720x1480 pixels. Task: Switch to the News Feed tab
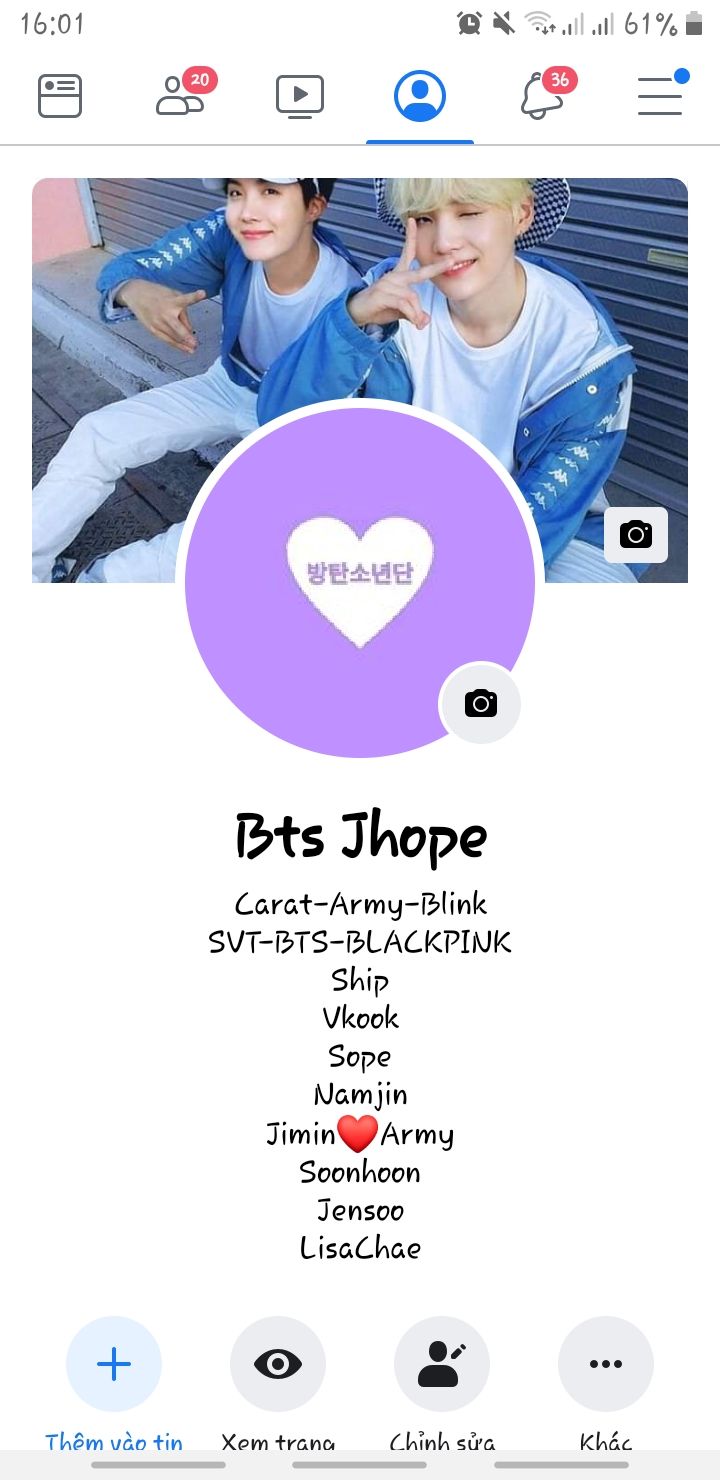tap(60, 97)
